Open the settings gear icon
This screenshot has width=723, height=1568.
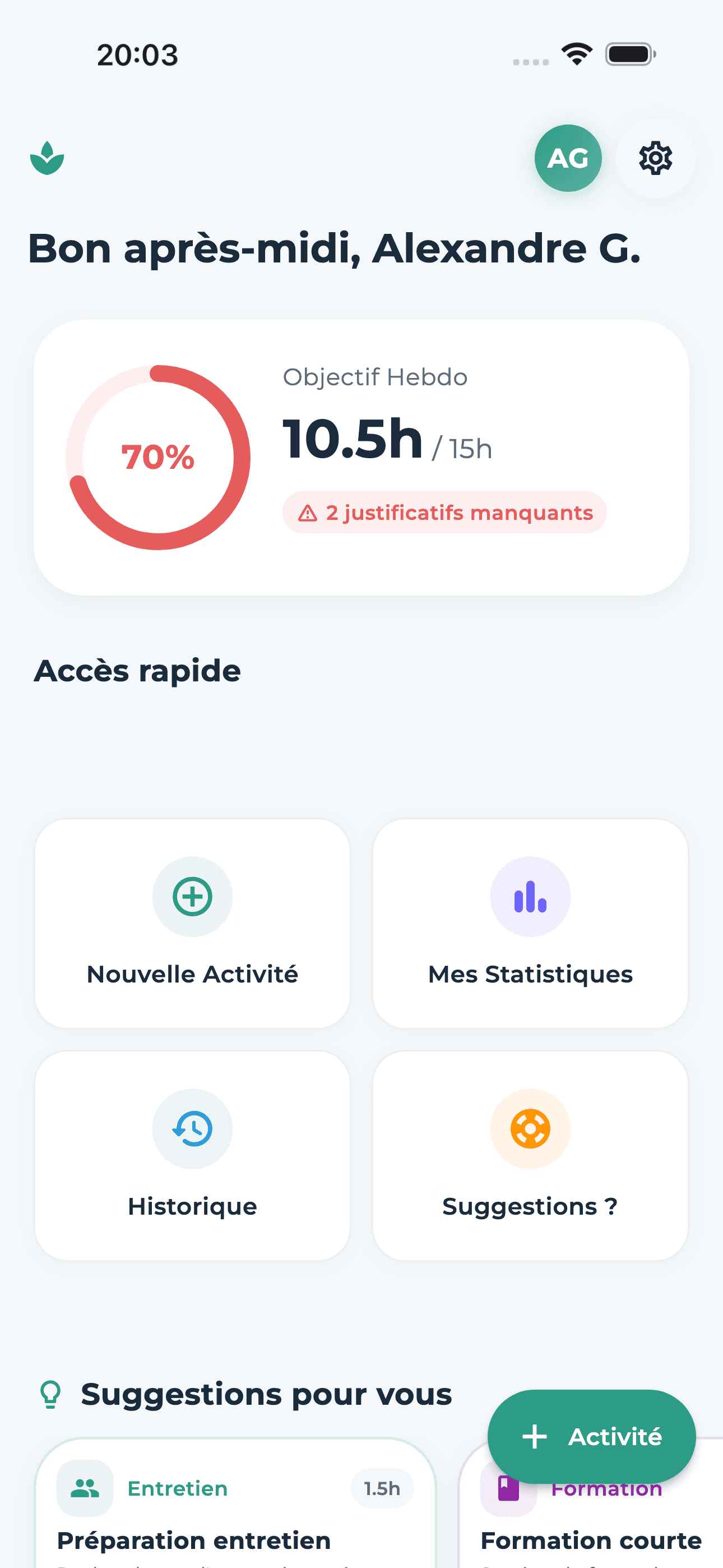[655, 158]
